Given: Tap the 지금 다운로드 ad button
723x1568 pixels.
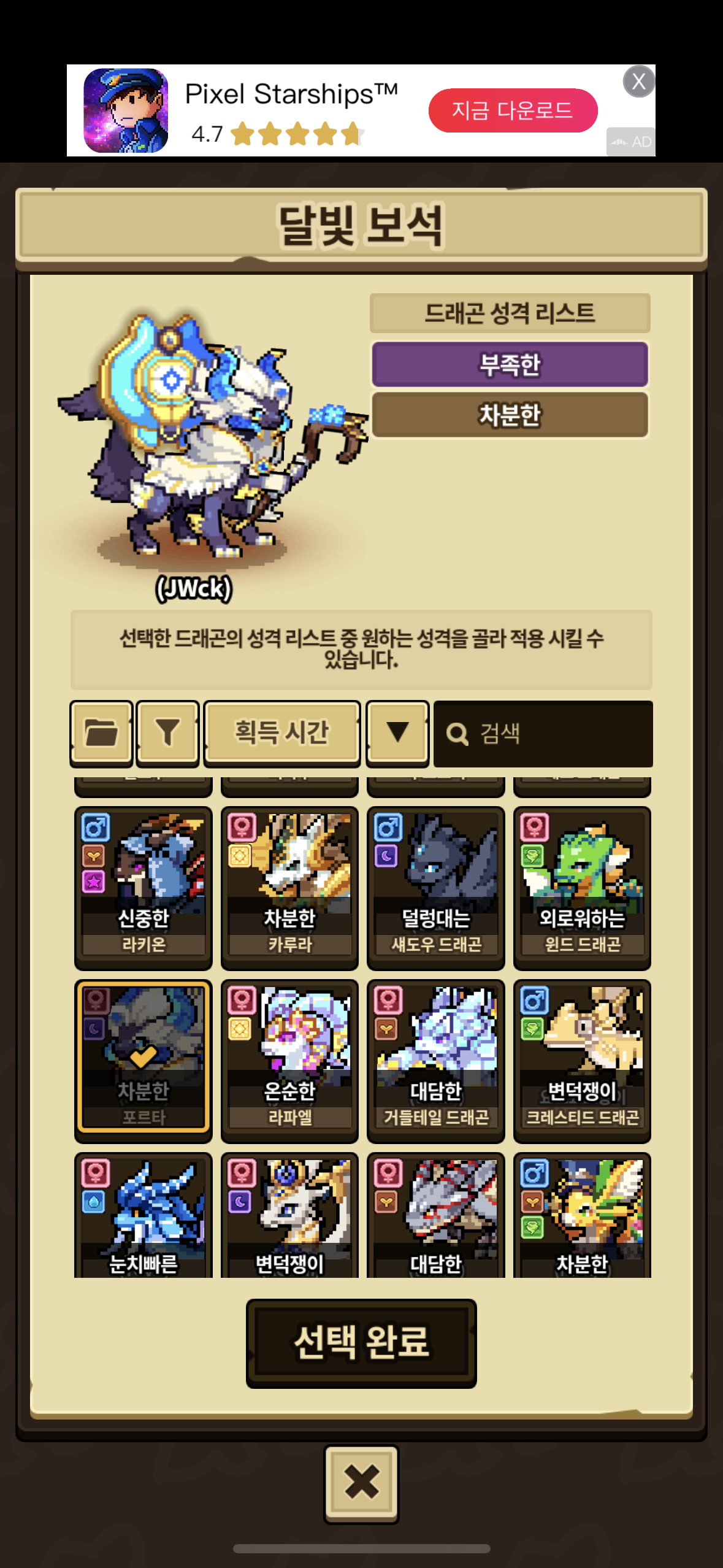Looking at the screenshot, I should [x=513, y=110].
